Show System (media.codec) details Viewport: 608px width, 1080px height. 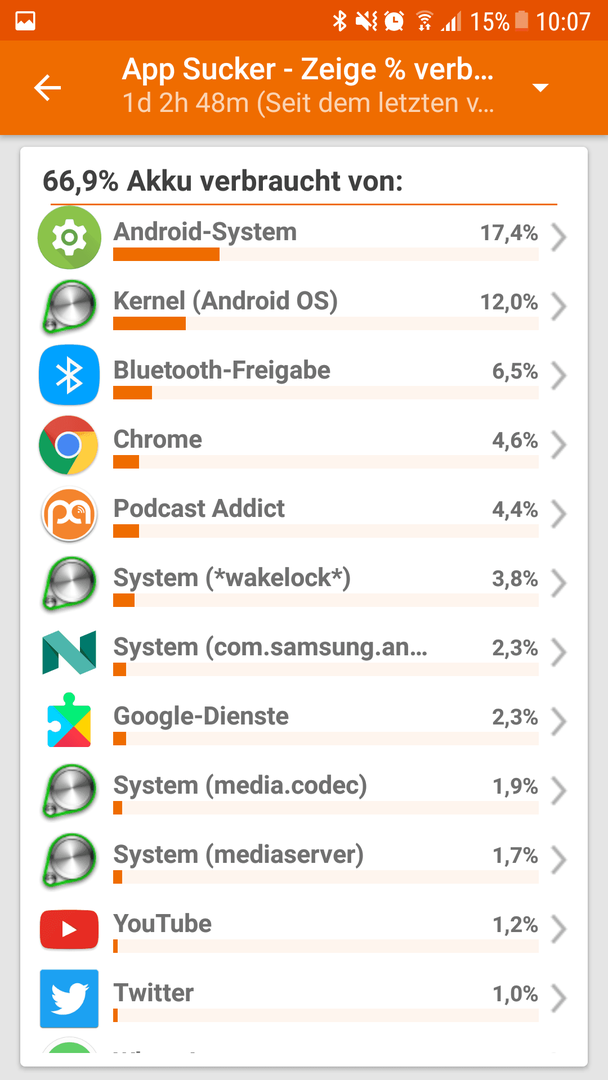pos(304,790)
